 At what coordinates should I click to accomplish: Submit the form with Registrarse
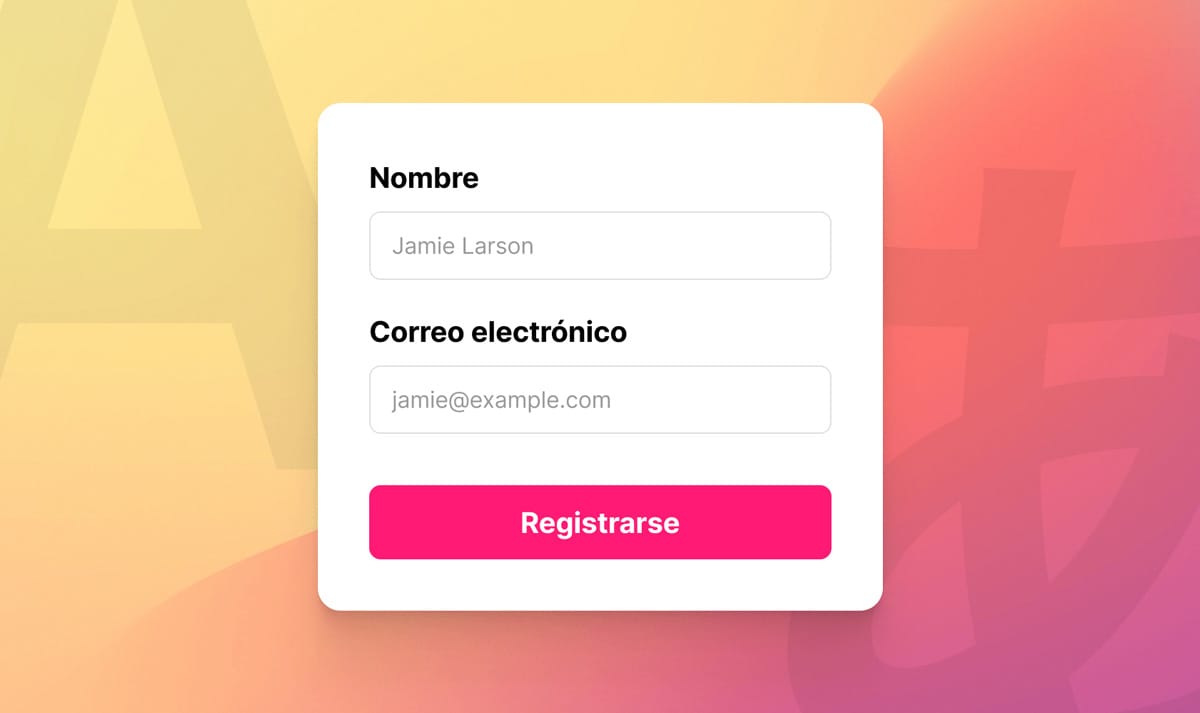click(600, 522)
